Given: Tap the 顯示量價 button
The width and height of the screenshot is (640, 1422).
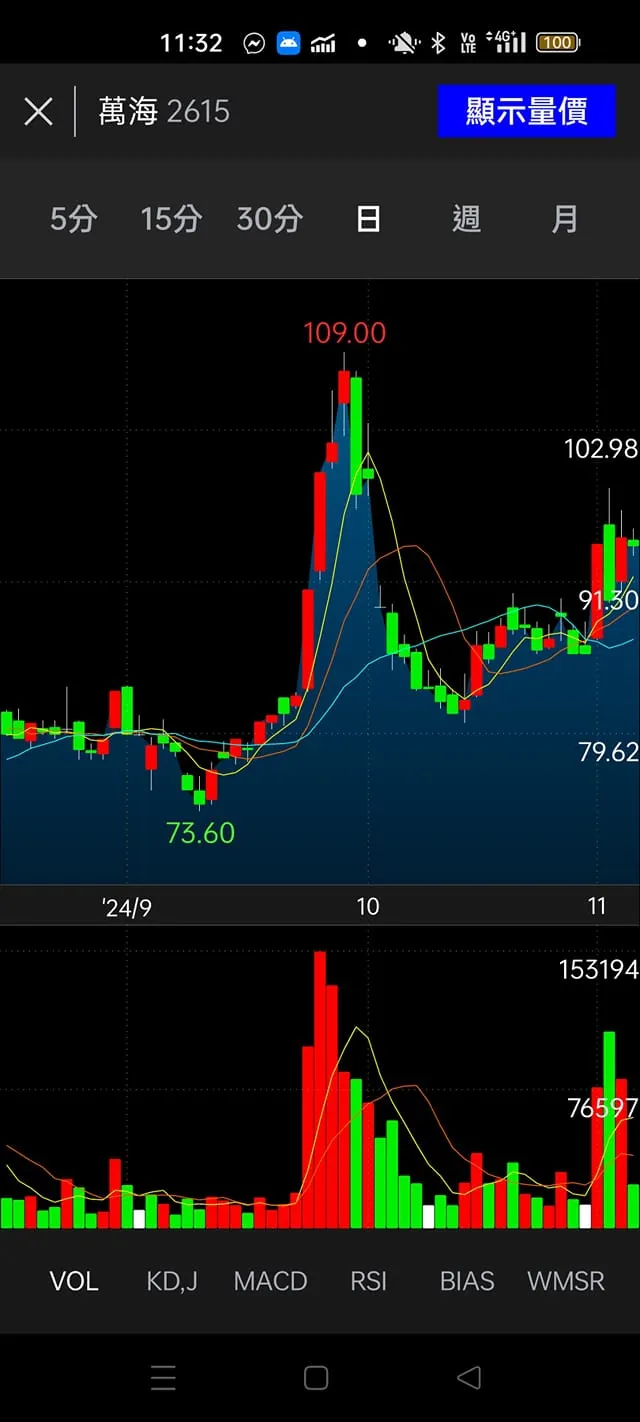Looking at the screenshot, I should coord(526,111).
